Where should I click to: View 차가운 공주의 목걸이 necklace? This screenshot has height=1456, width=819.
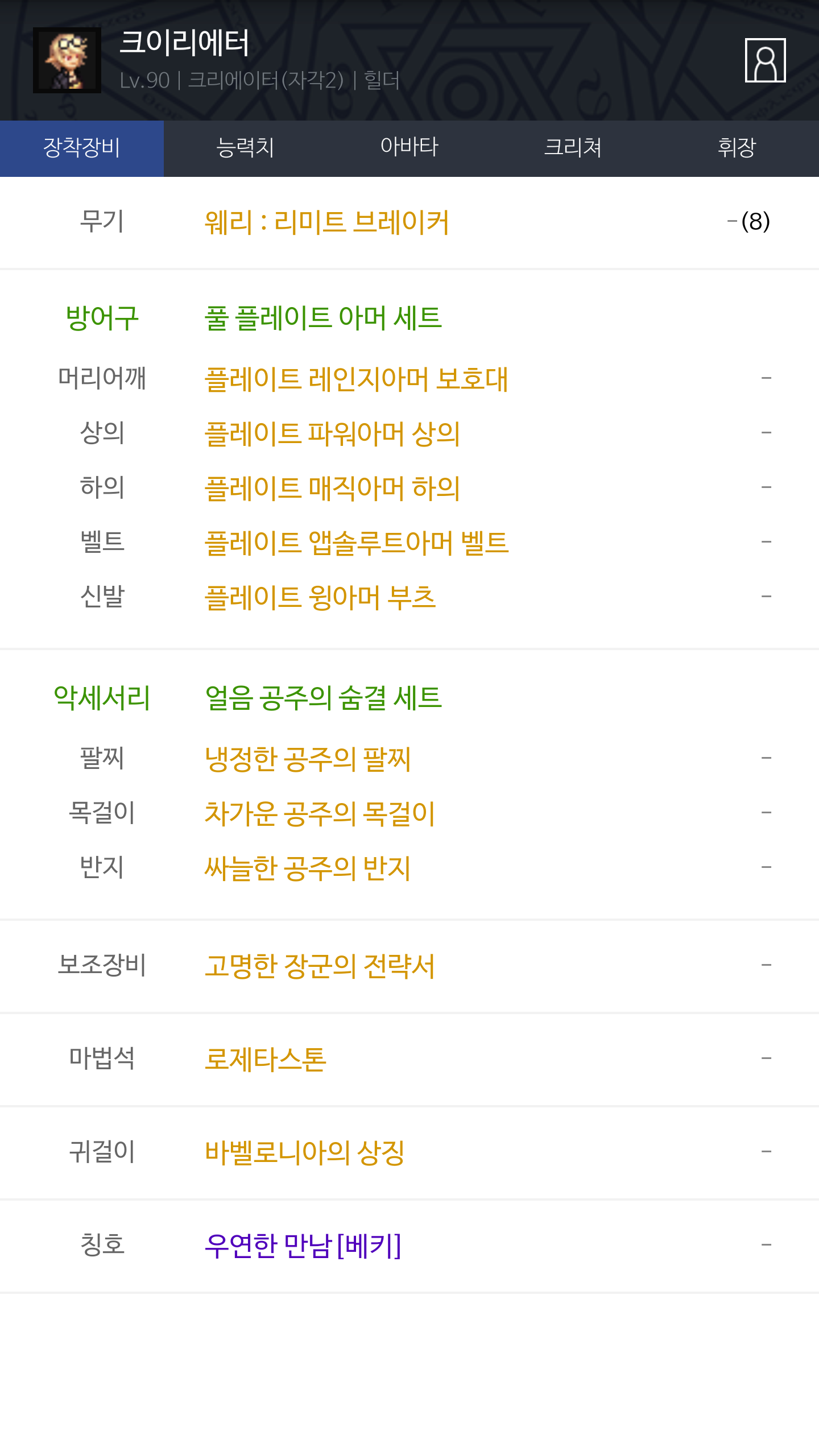tap(320, 813)
